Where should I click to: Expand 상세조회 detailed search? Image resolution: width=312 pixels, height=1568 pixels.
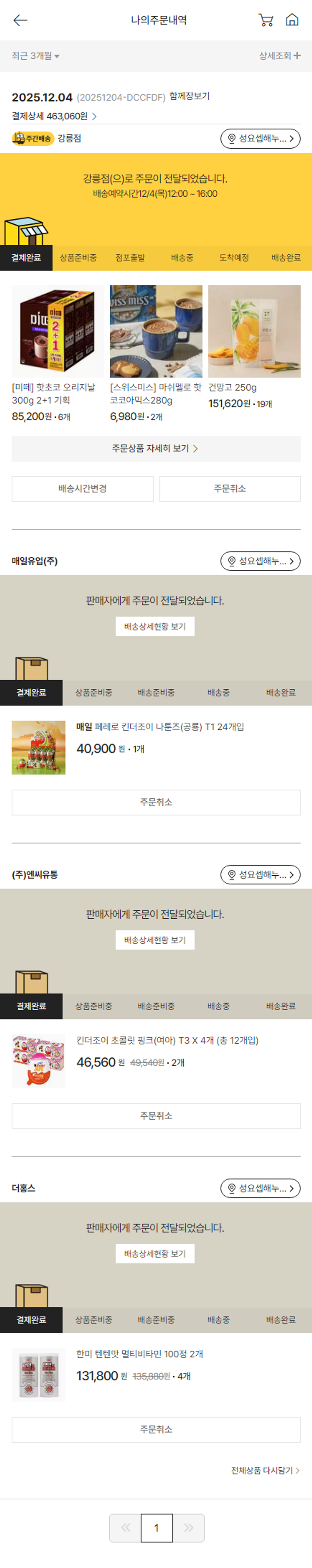pyautogui.click(x=279, y=56)
